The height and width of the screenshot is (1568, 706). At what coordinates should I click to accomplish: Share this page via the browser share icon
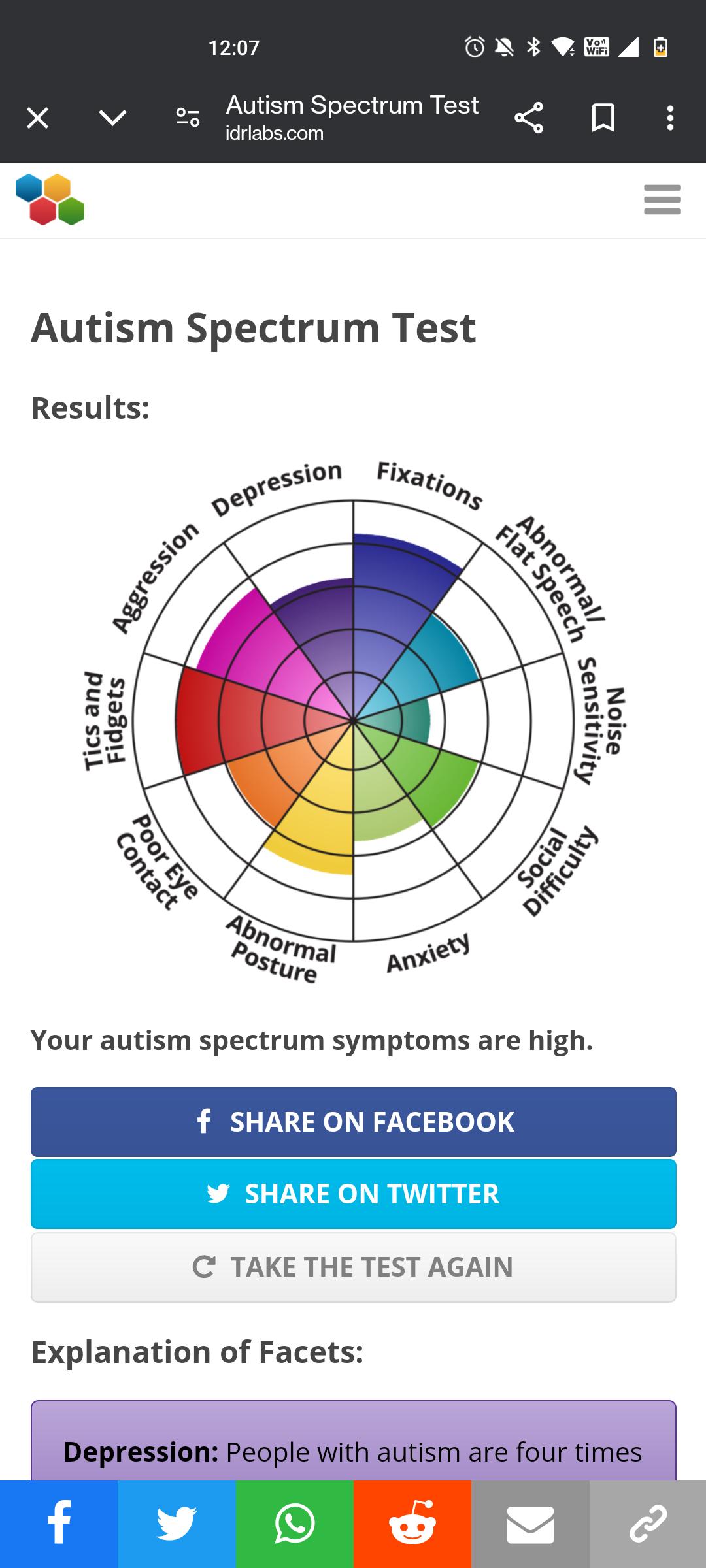(x=529, y=118)
